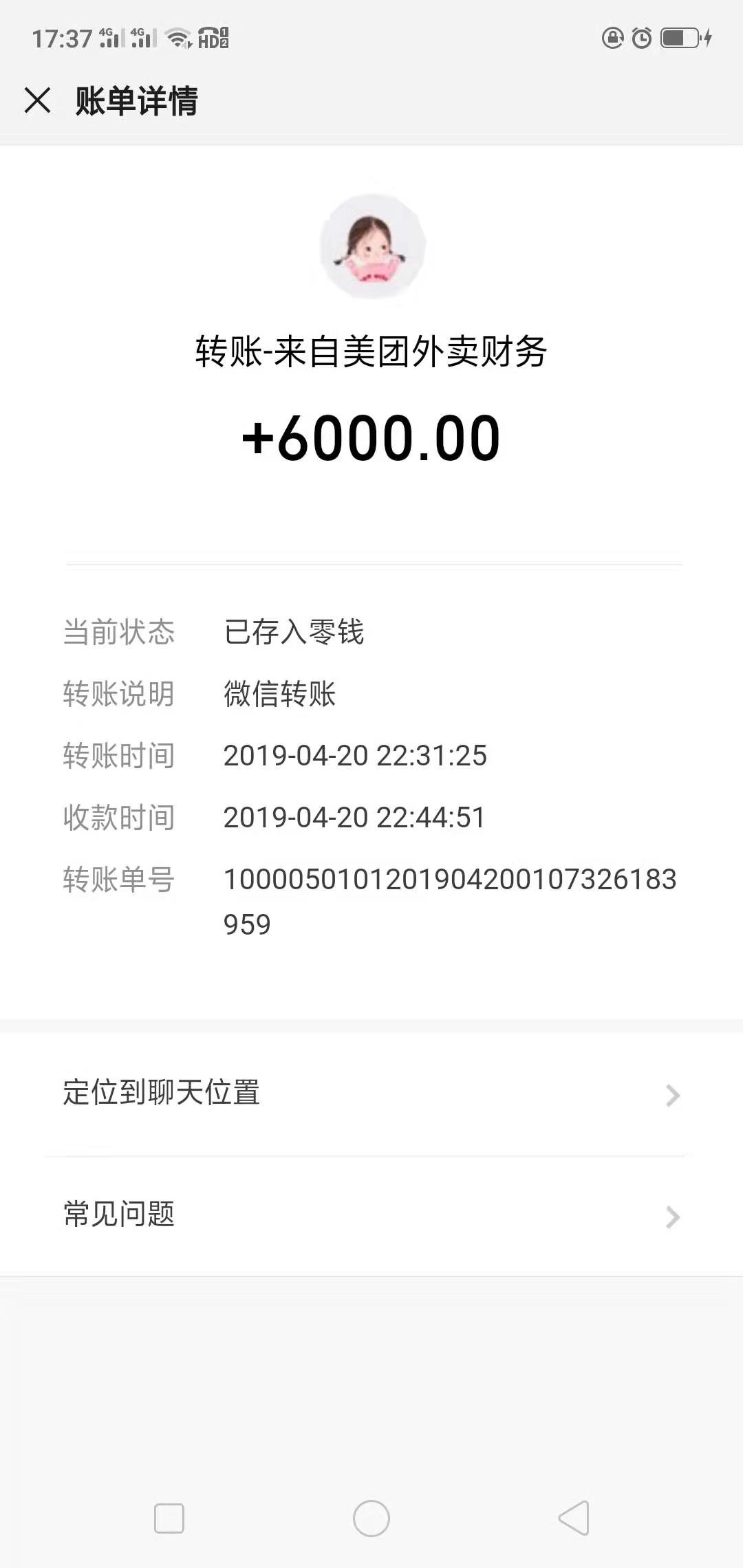The height and width of the screenshot is (1568, 743).
Task: Tap the system back button
Action: click(574, 1518)
